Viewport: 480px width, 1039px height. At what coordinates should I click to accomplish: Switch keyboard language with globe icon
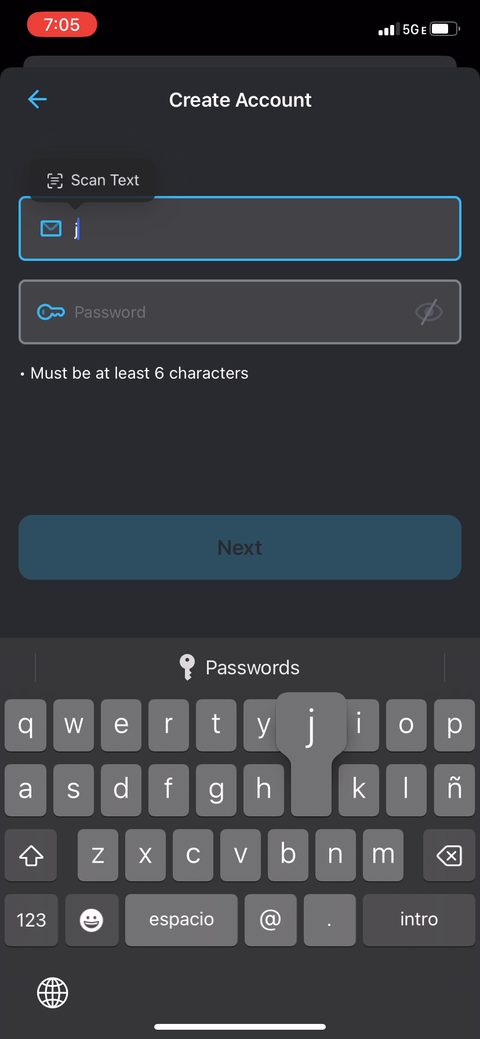tap(52, 993)
